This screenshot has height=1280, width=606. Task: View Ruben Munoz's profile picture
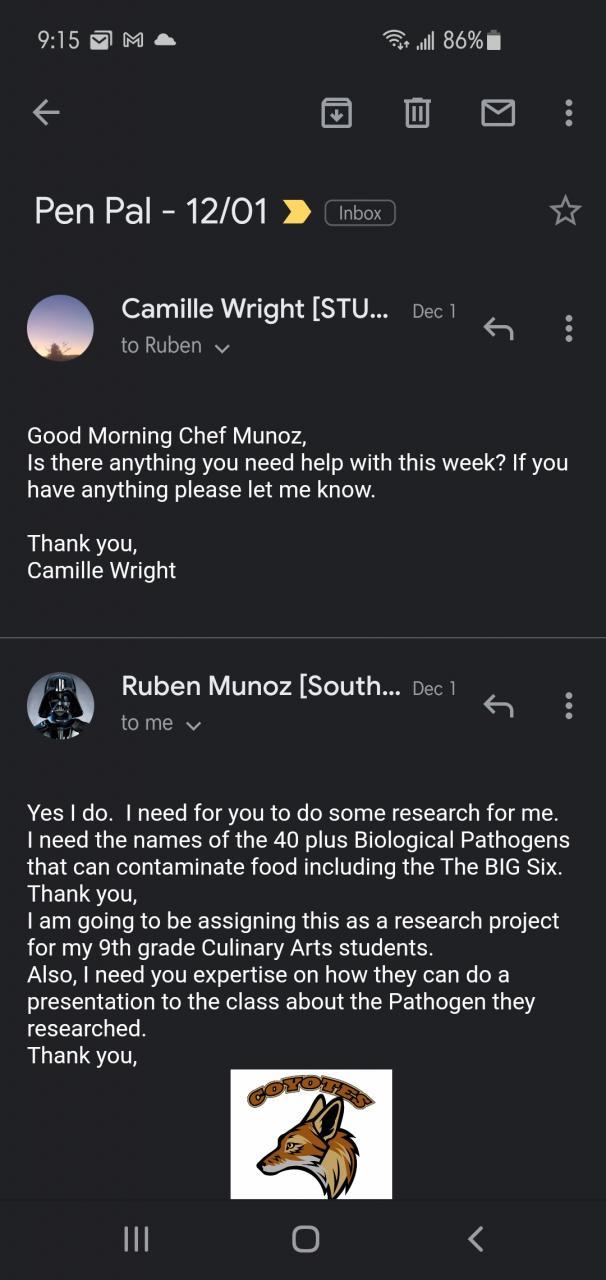point(60,706)
